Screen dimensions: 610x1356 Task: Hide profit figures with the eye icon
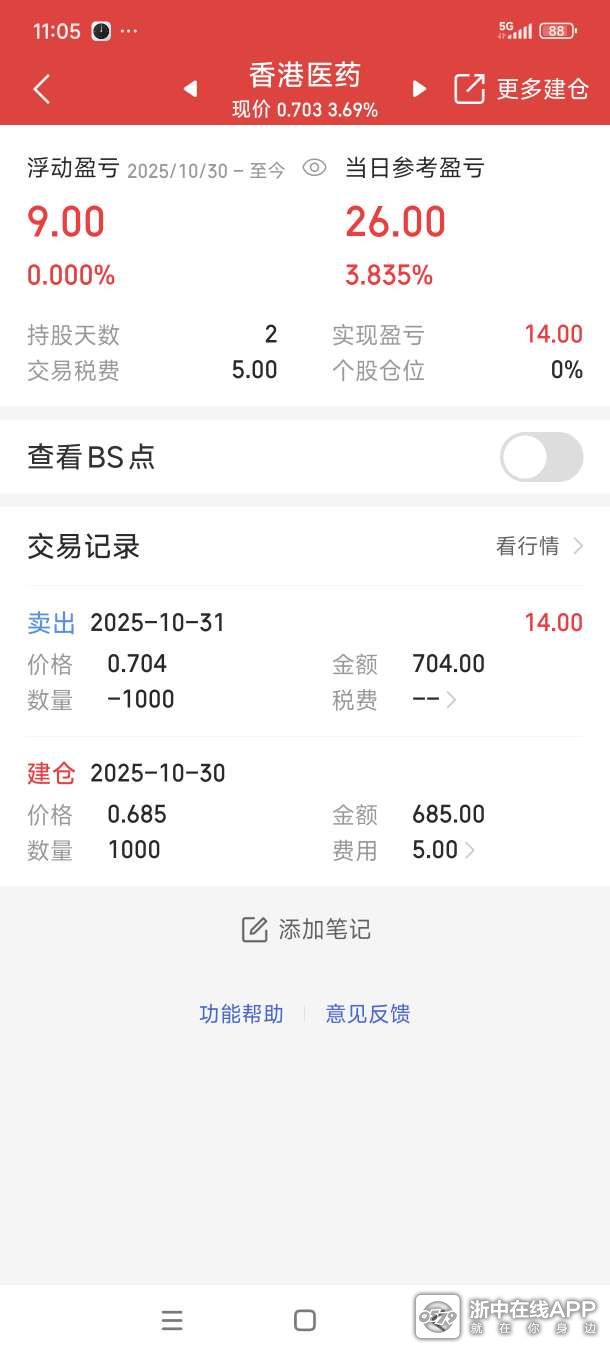[314, 168]
